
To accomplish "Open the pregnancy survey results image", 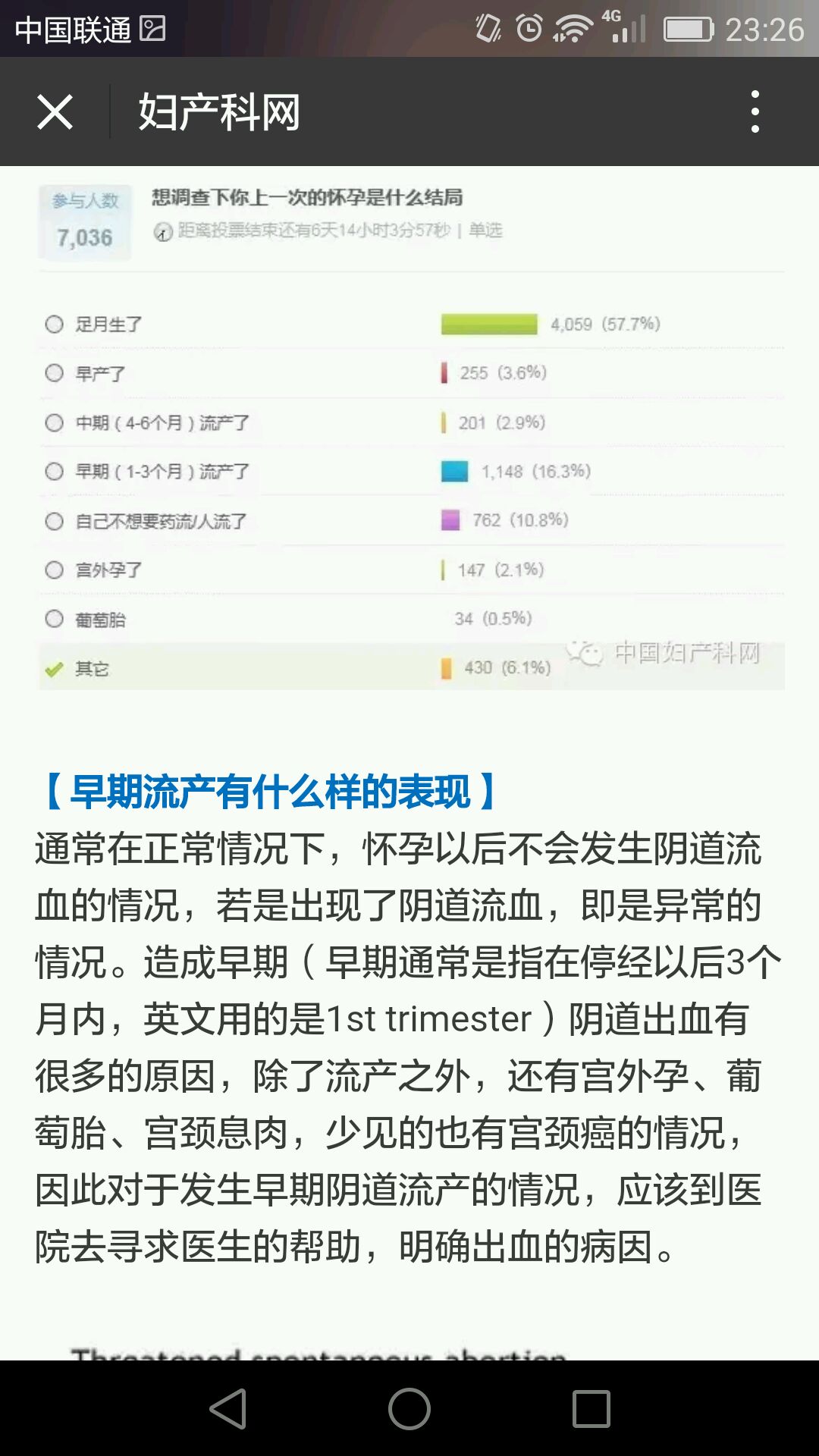I will (410, 436).
